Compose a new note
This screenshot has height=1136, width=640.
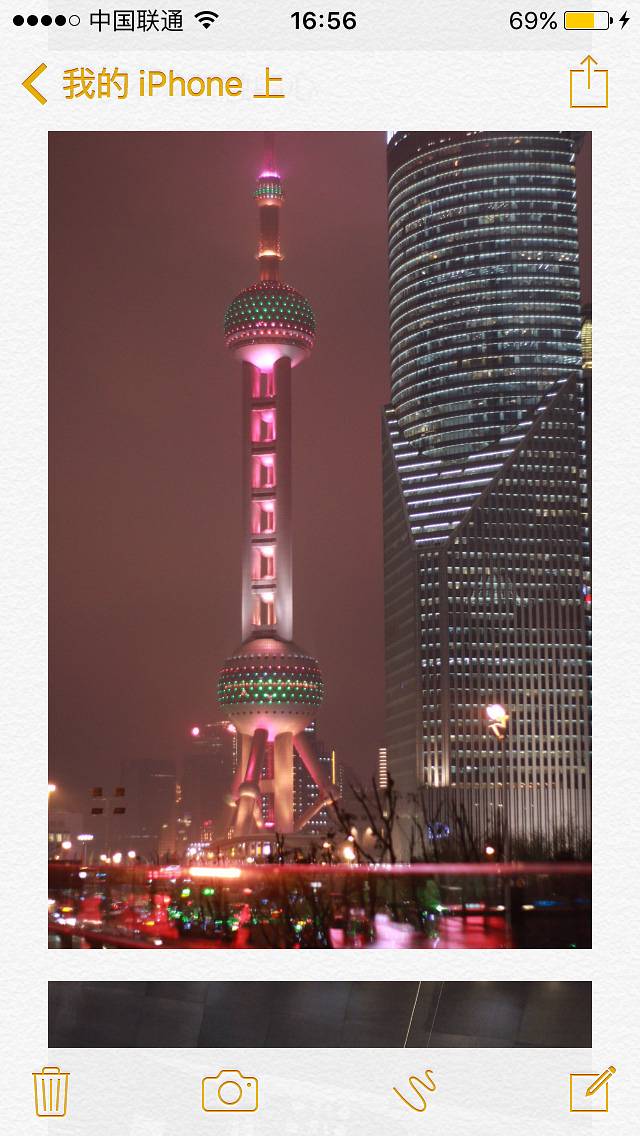tap(592, 1090)
